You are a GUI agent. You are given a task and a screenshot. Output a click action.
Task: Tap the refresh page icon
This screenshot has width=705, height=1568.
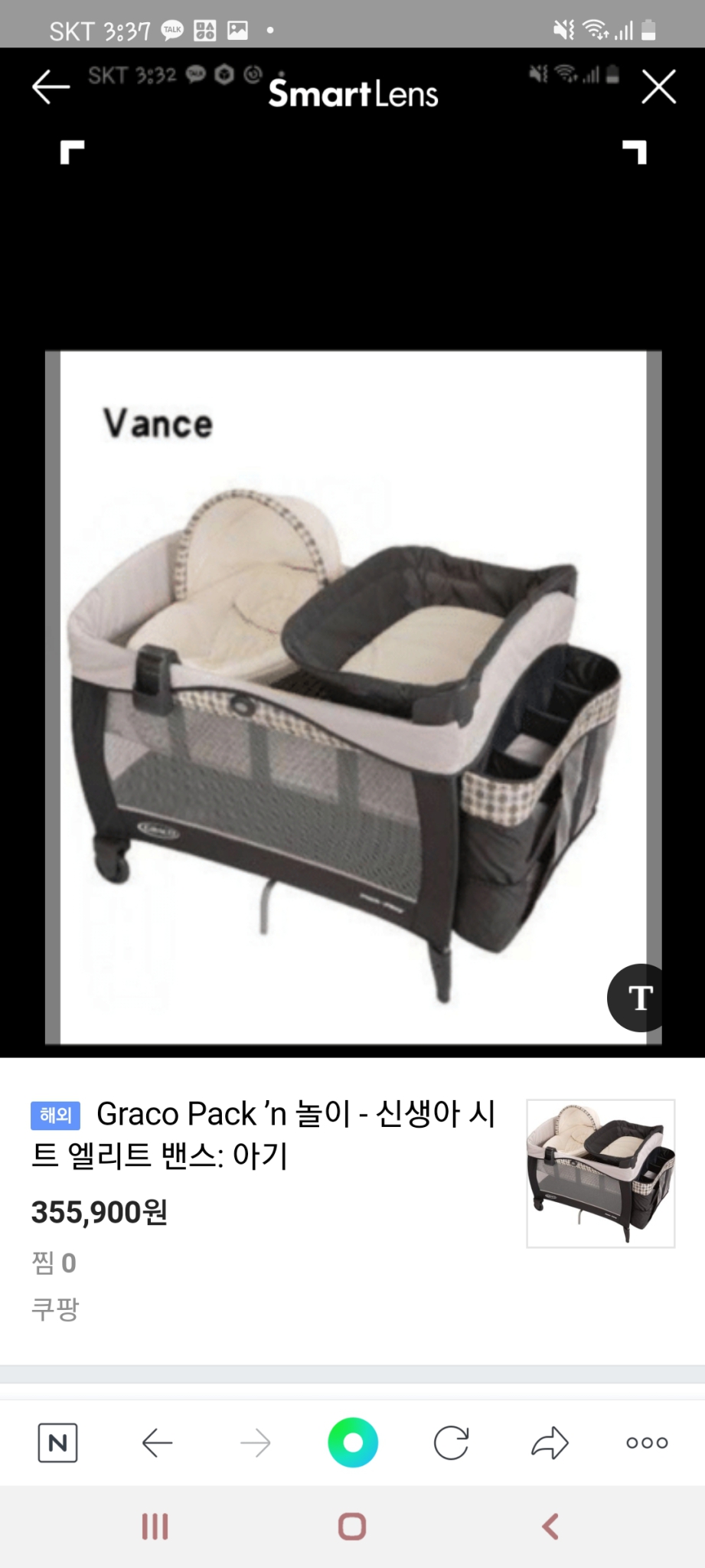click(450, 1442)
